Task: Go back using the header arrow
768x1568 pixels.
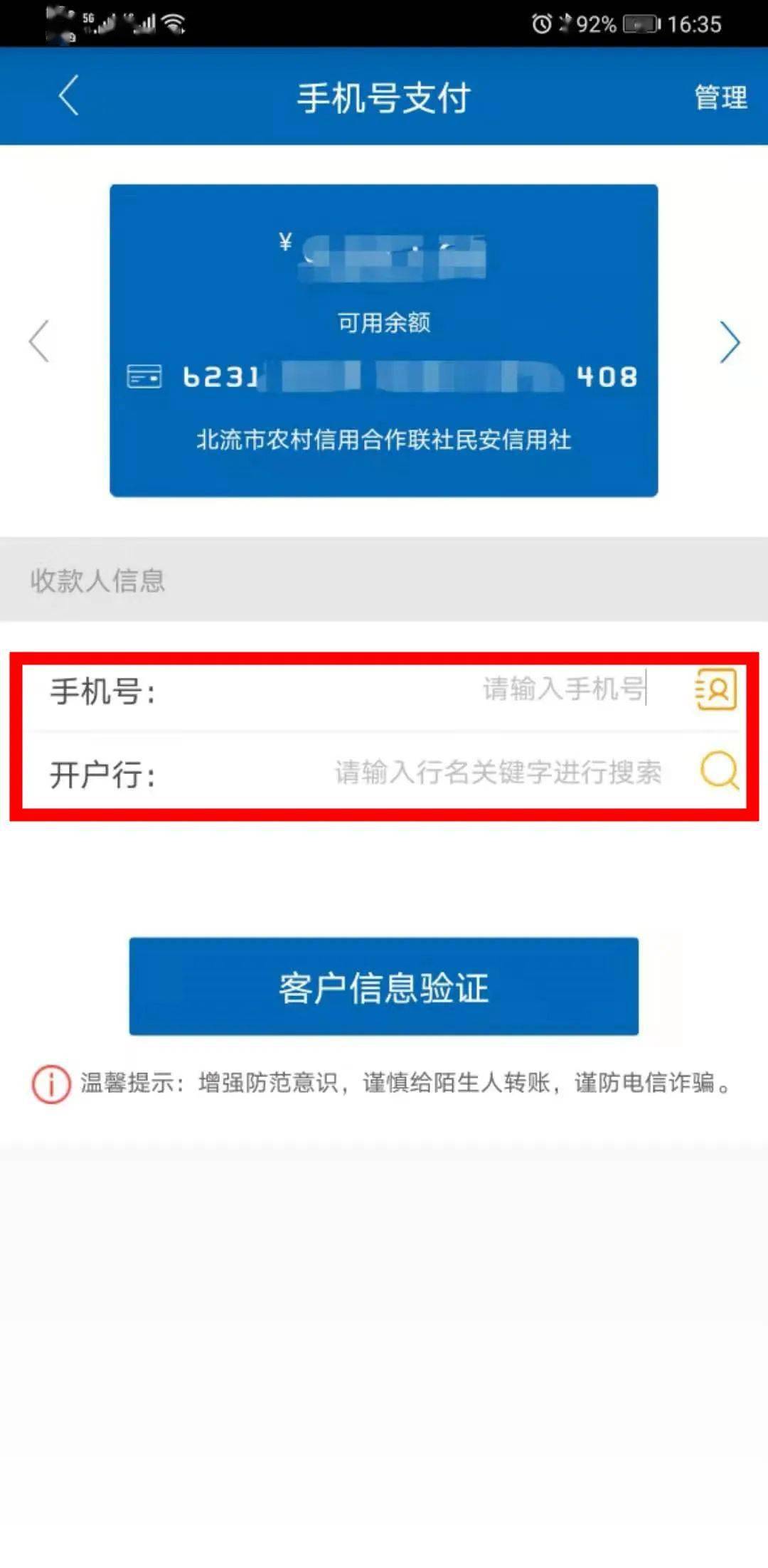Action: tap(68, 95)
